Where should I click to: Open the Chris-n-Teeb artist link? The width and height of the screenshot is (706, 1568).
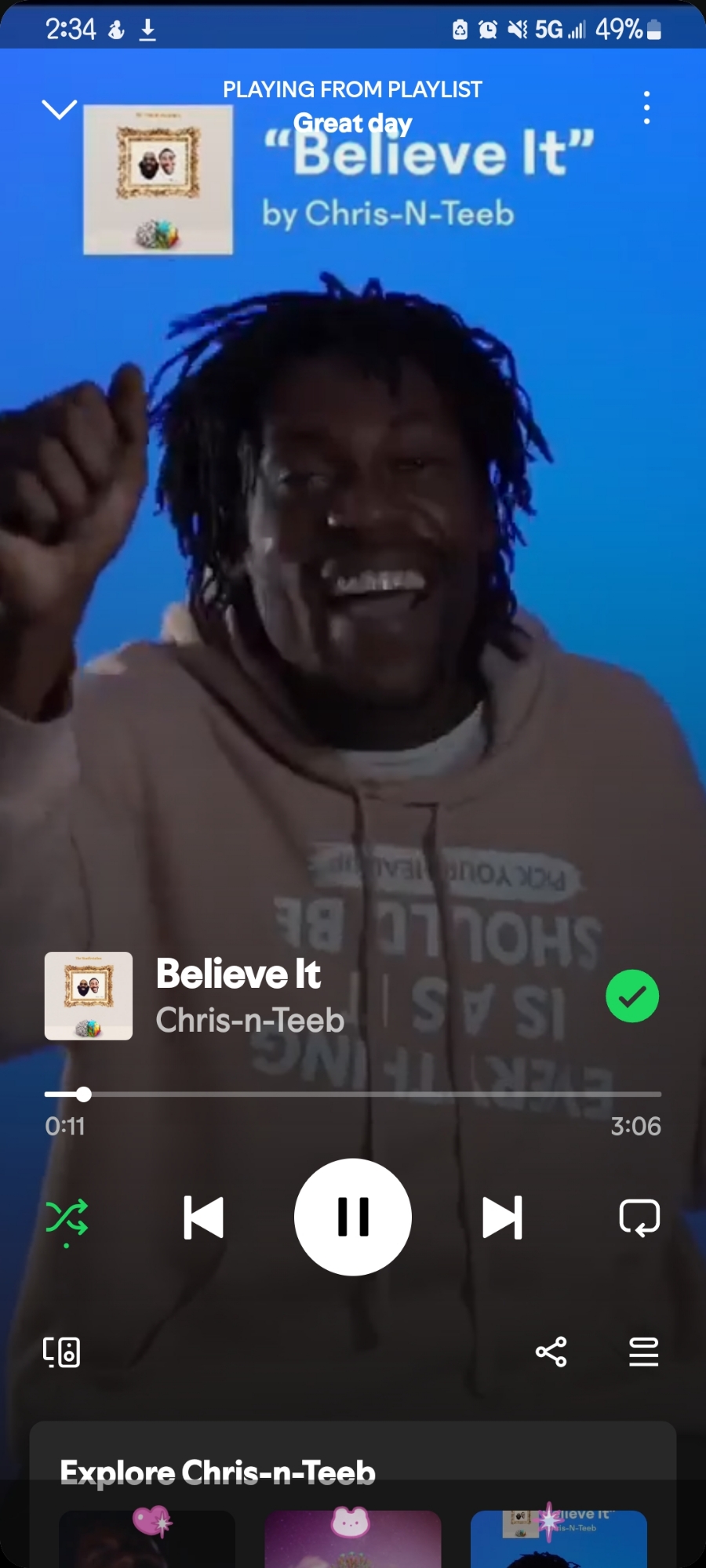pos(250,1021)
